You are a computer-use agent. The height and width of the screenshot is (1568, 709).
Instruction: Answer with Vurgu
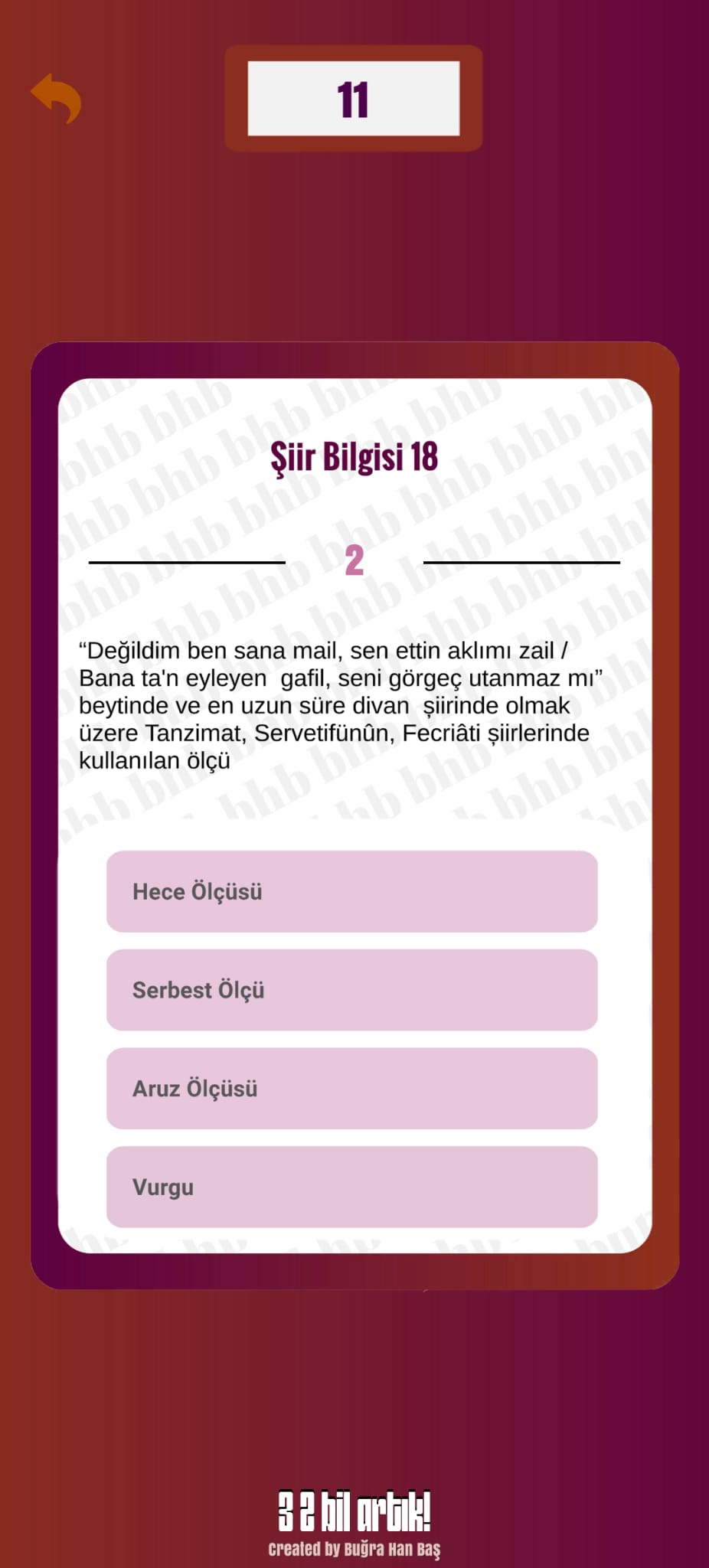pyautogui.click(x=351, y=1187)
